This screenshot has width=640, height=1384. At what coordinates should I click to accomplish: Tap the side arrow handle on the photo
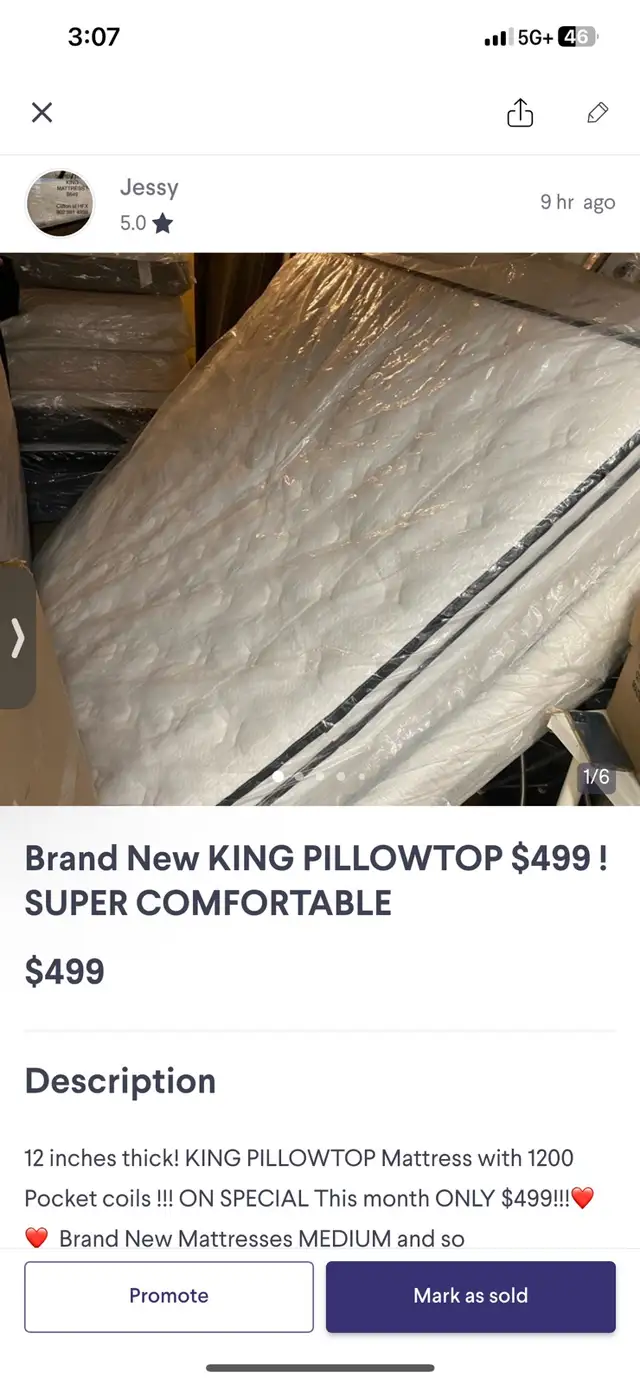17,637
